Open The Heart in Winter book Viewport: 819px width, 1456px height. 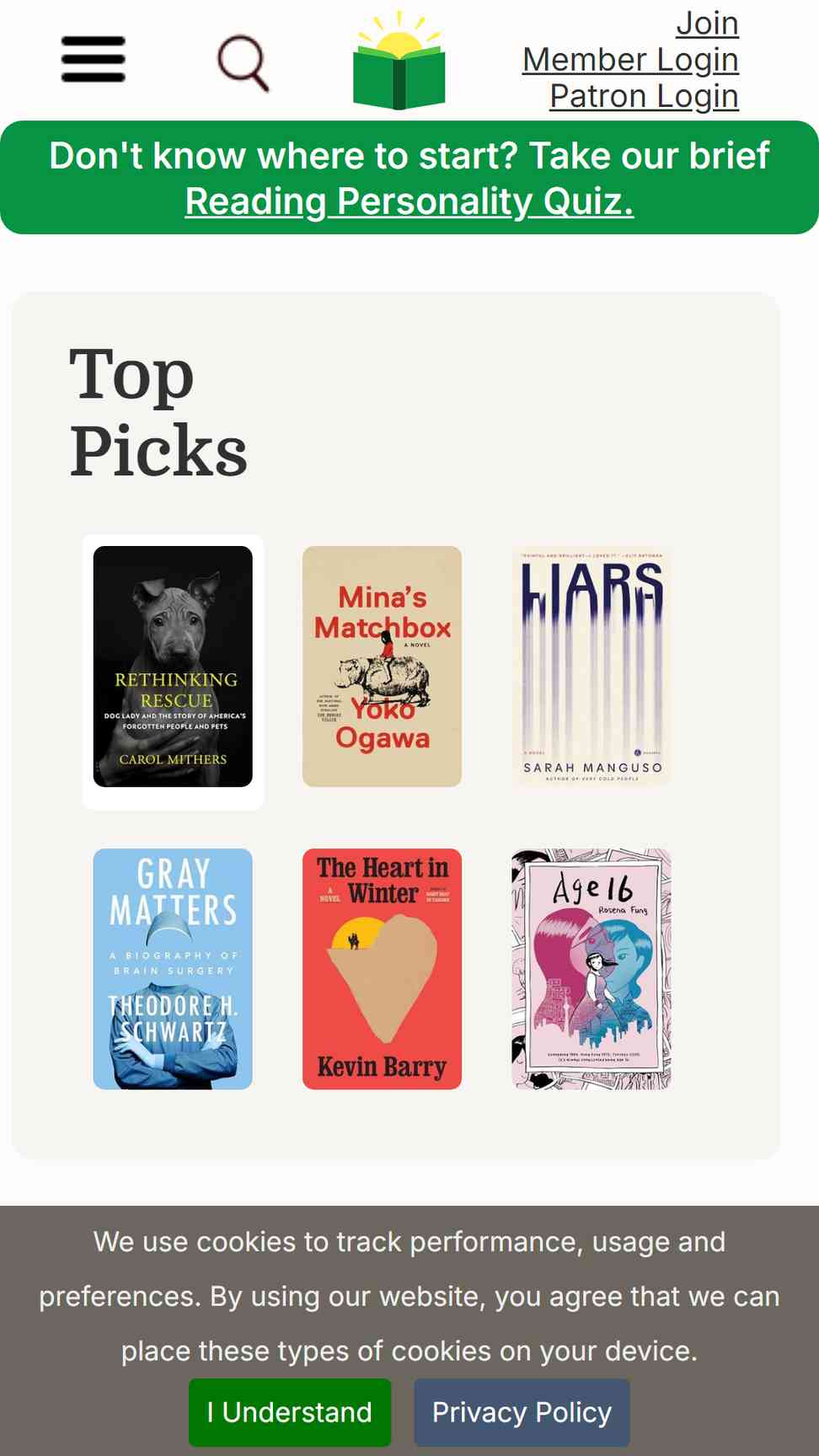[382, 969]
